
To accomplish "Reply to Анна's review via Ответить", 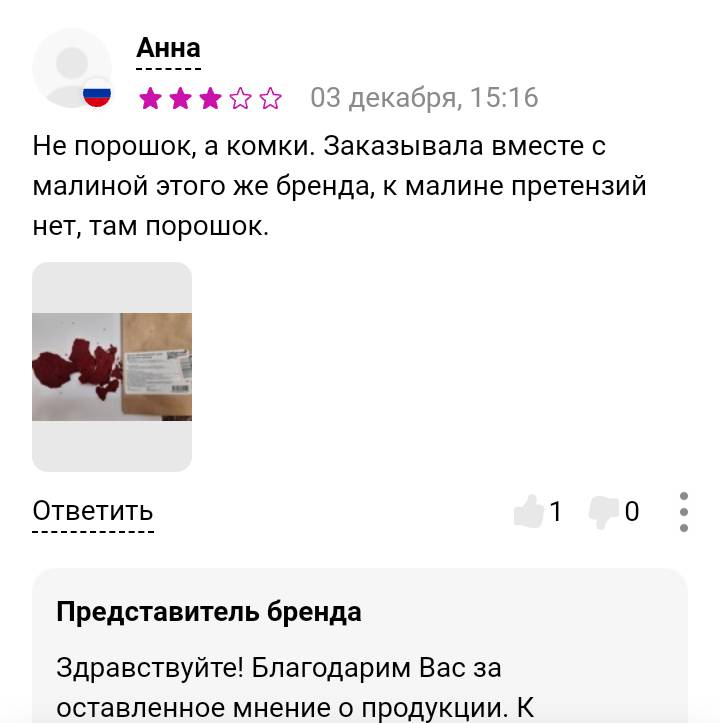I will (93, 511).
